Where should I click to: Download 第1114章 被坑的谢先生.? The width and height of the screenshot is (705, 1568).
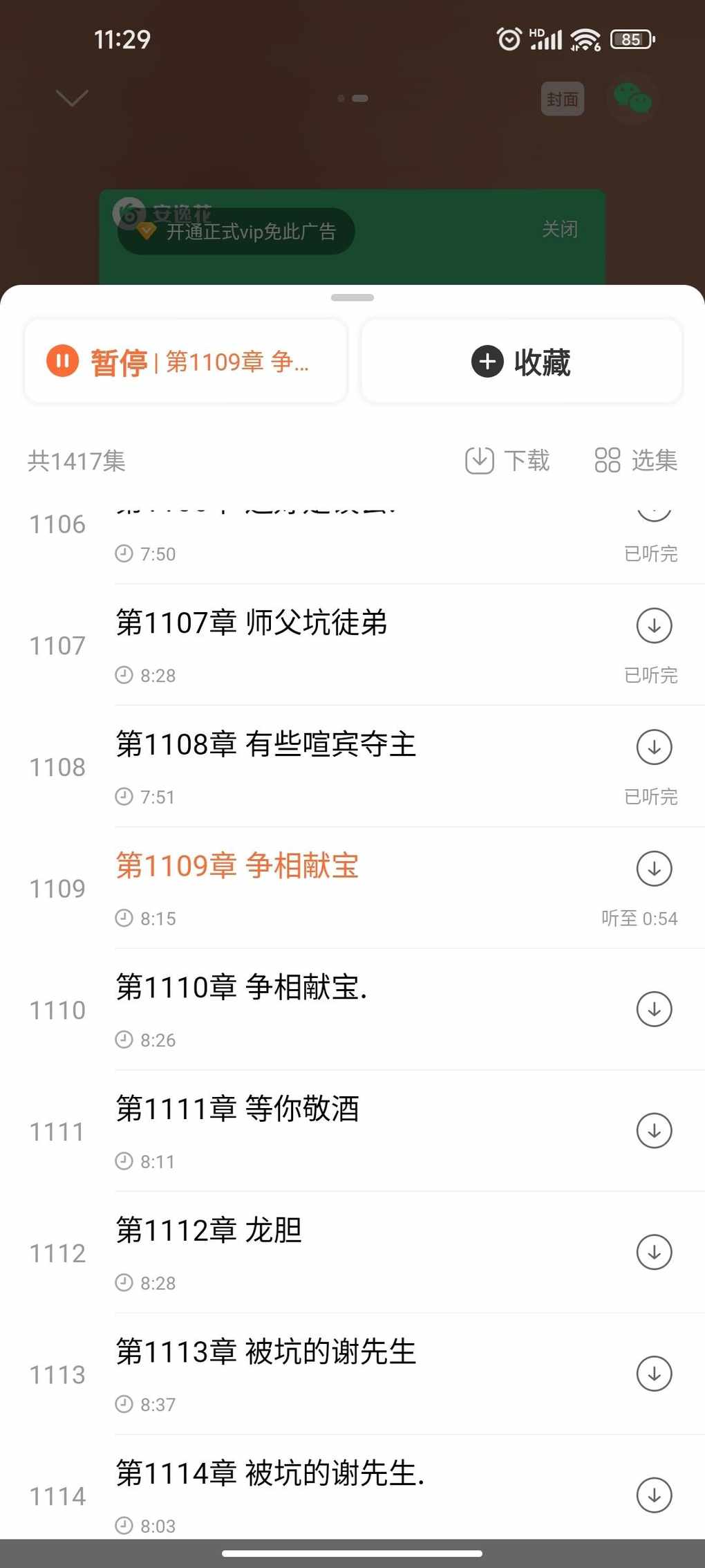(654, 1495)
